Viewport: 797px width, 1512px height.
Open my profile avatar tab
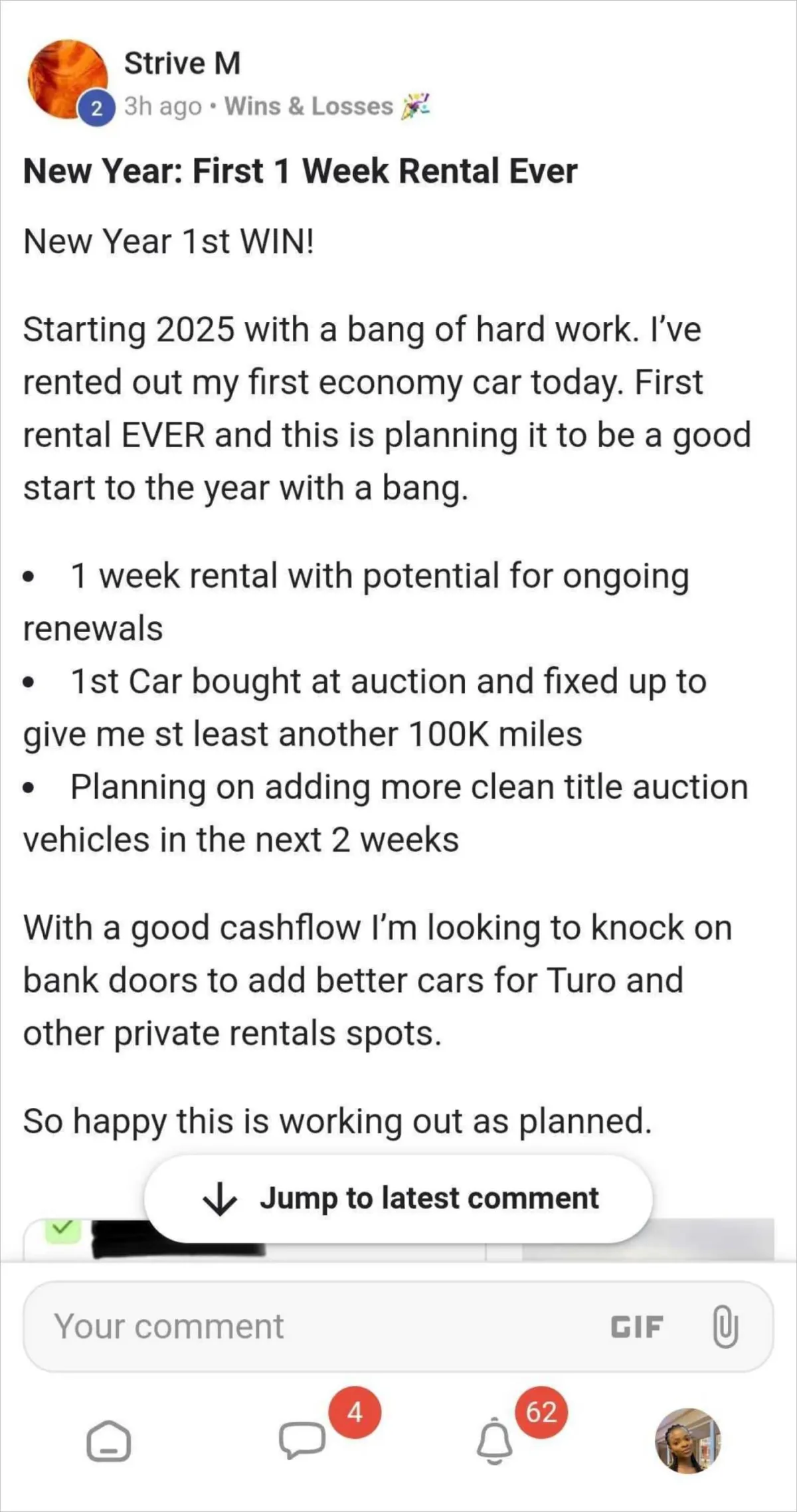tap(687, 1440)
